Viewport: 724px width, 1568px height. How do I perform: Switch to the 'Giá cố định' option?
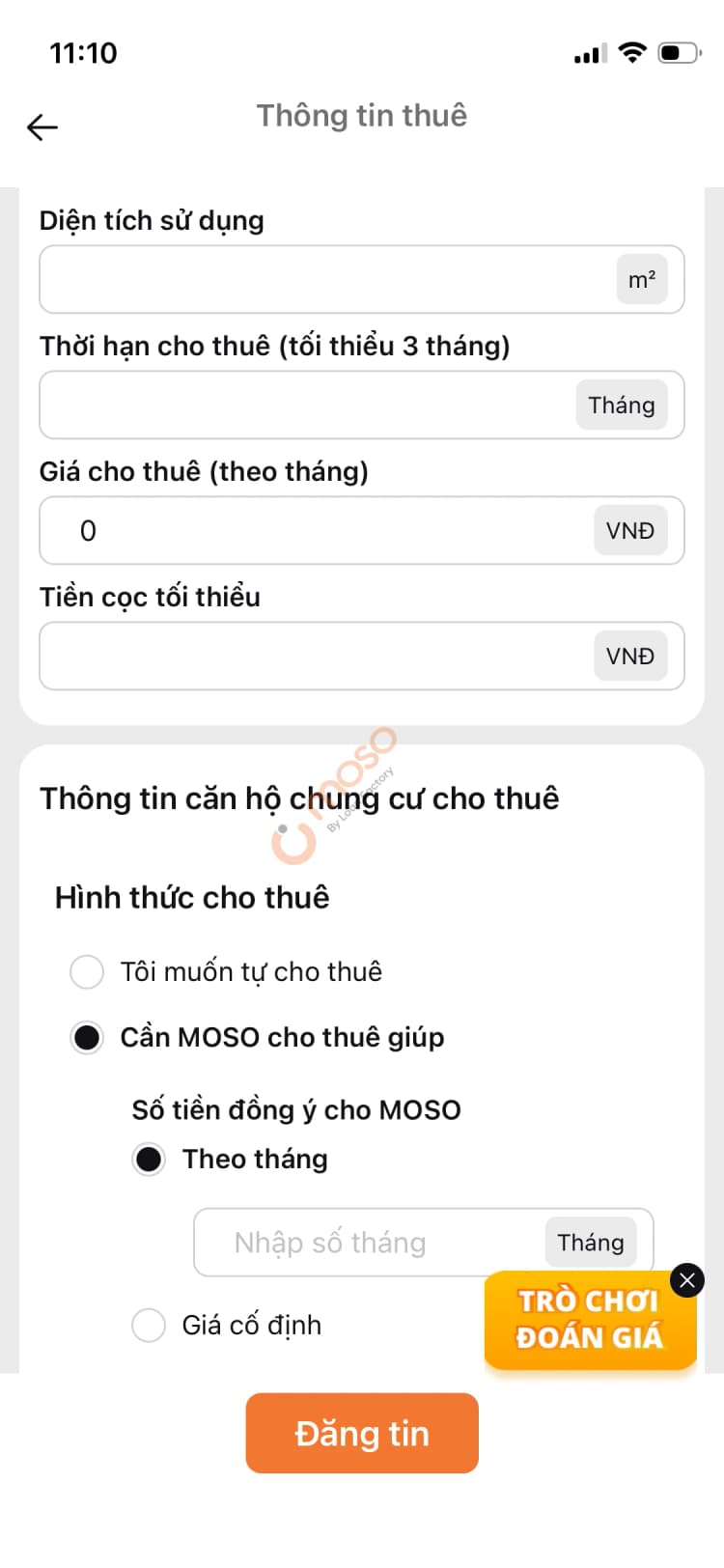[149, 1325]
